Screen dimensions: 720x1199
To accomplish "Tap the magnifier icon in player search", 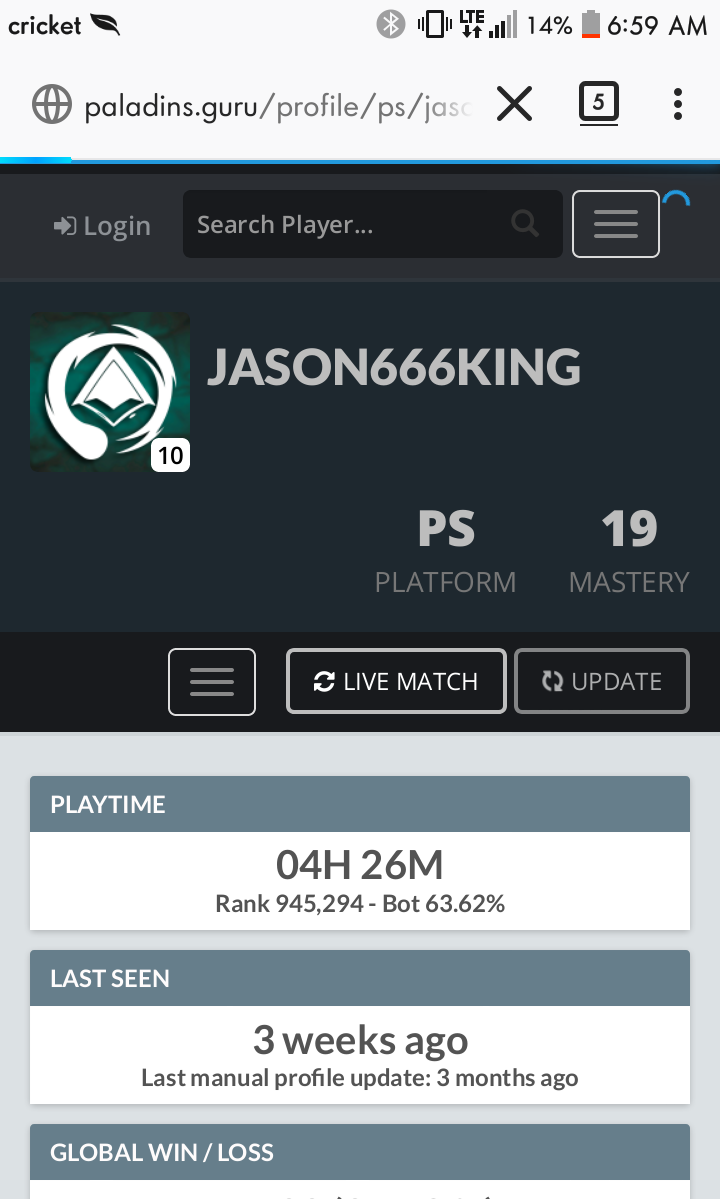I will (x=525, y=224).
